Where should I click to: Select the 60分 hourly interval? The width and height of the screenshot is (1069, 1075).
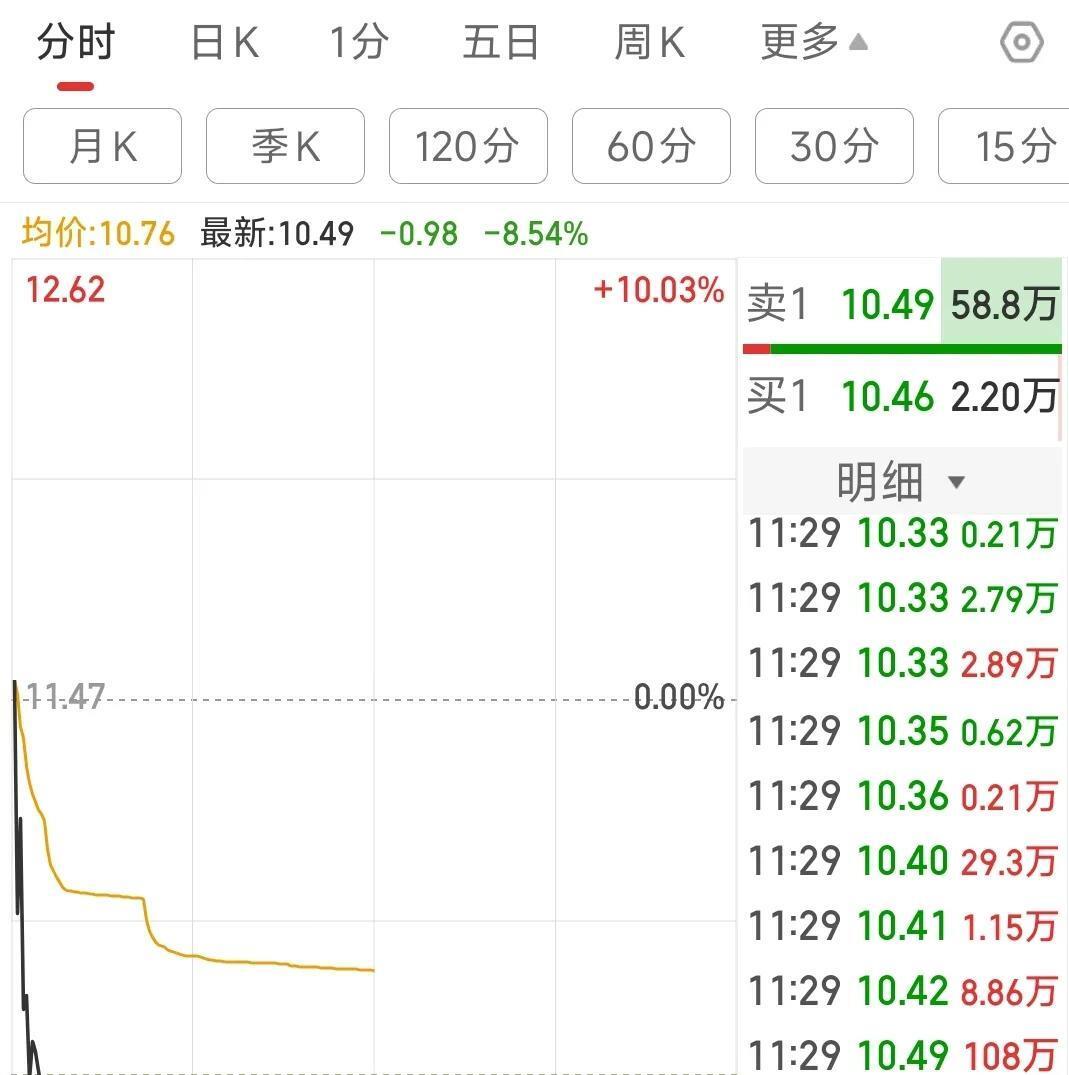click(x=650, y=146)
